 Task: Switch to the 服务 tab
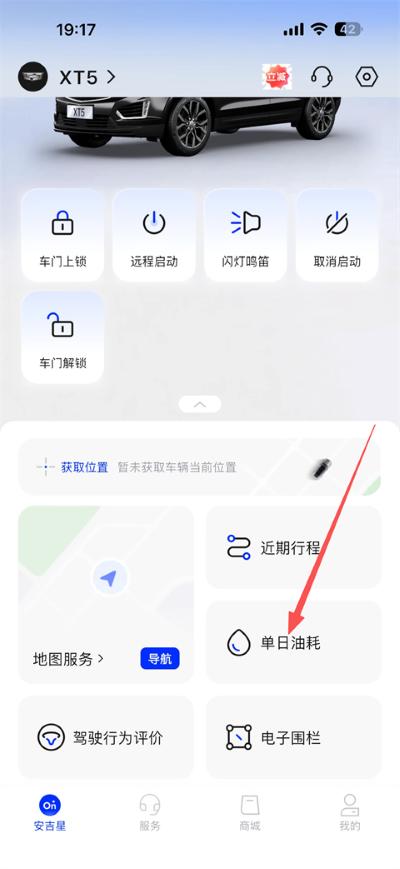click(150, 812)
